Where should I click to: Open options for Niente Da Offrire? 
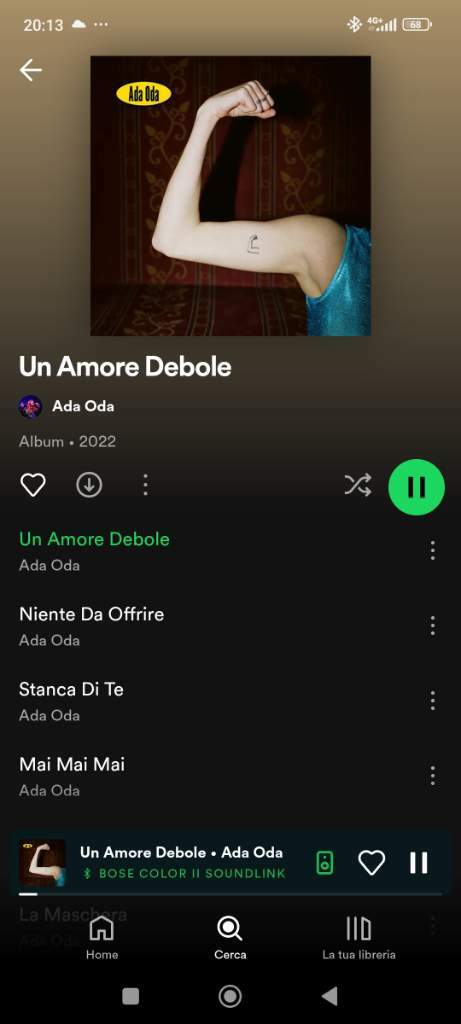coord(432,626)
